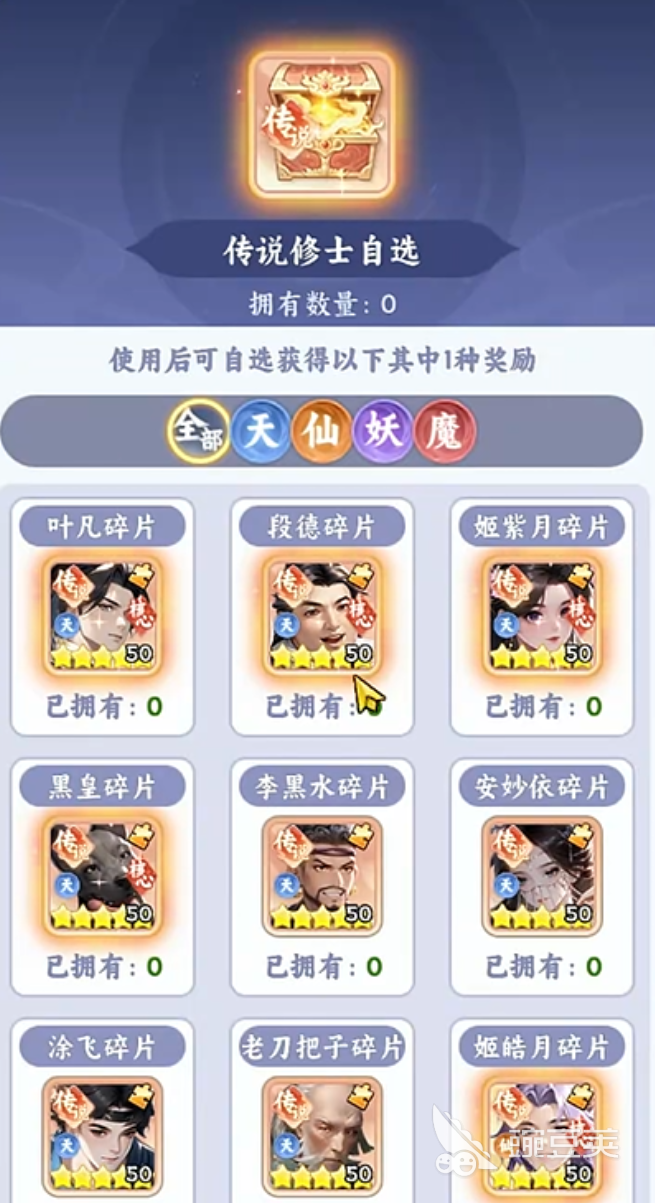Tap the 黑皇碎片 reward card
The width and height of the screenshot is (655, 1203).
[x=103, y=877]
